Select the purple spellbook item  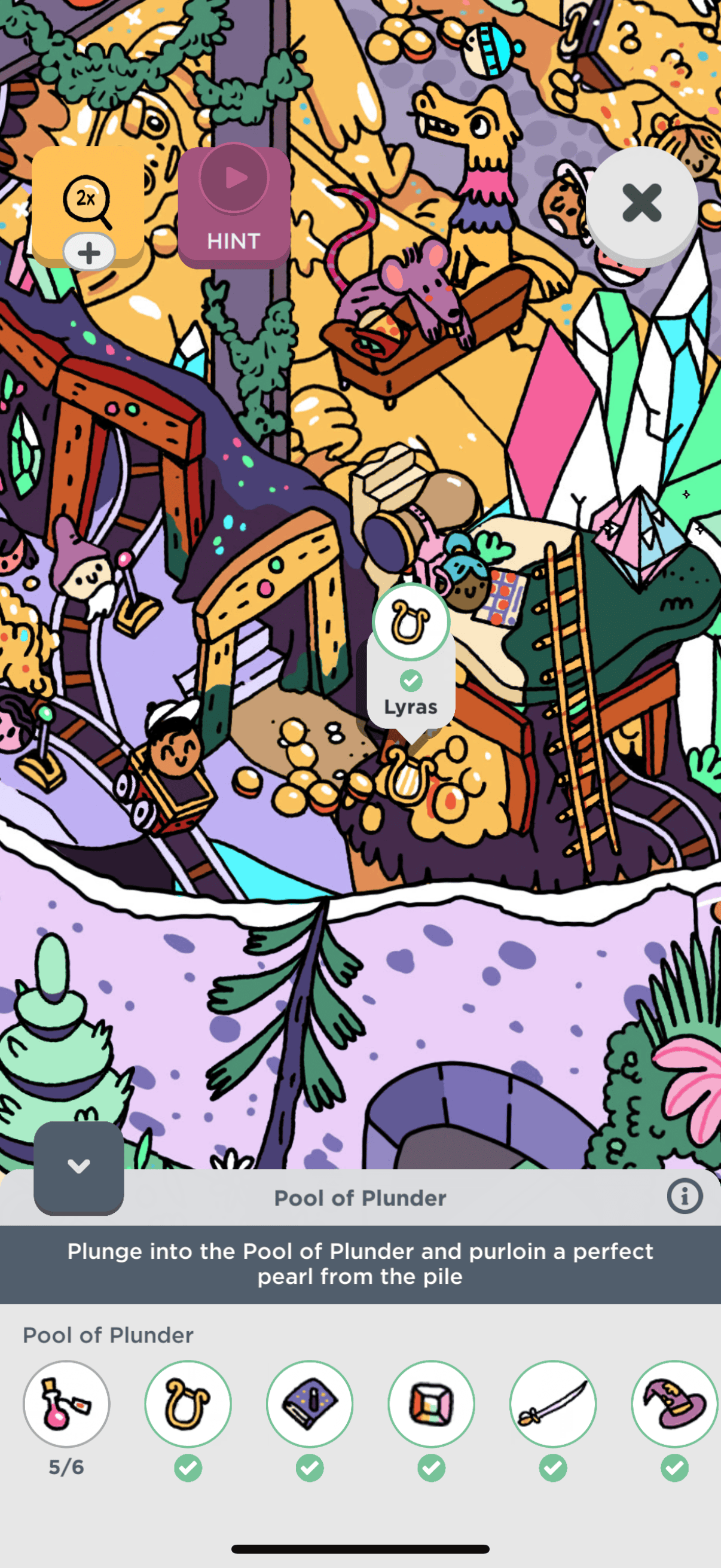coord(310,1403)
